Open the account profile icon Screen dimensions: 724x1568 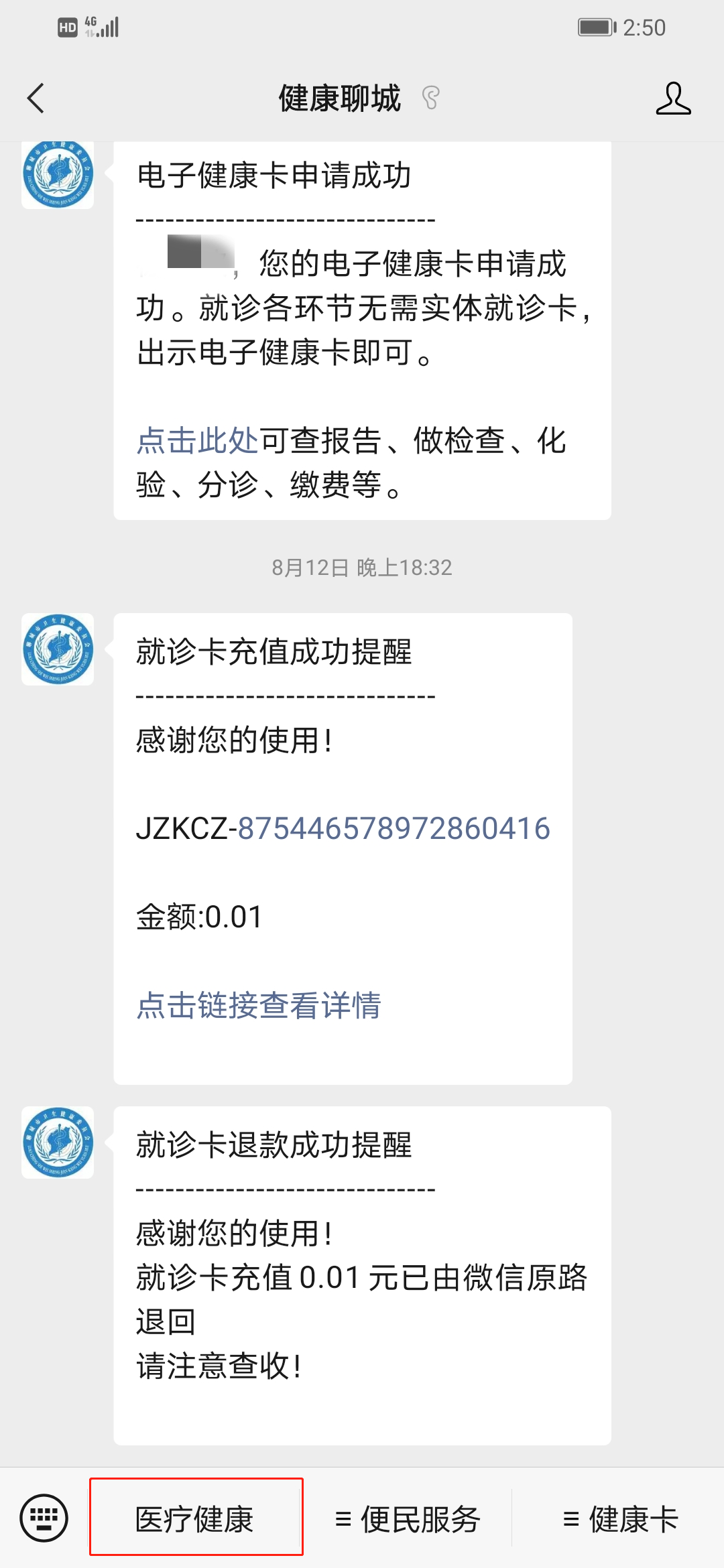tap(672, 99)
